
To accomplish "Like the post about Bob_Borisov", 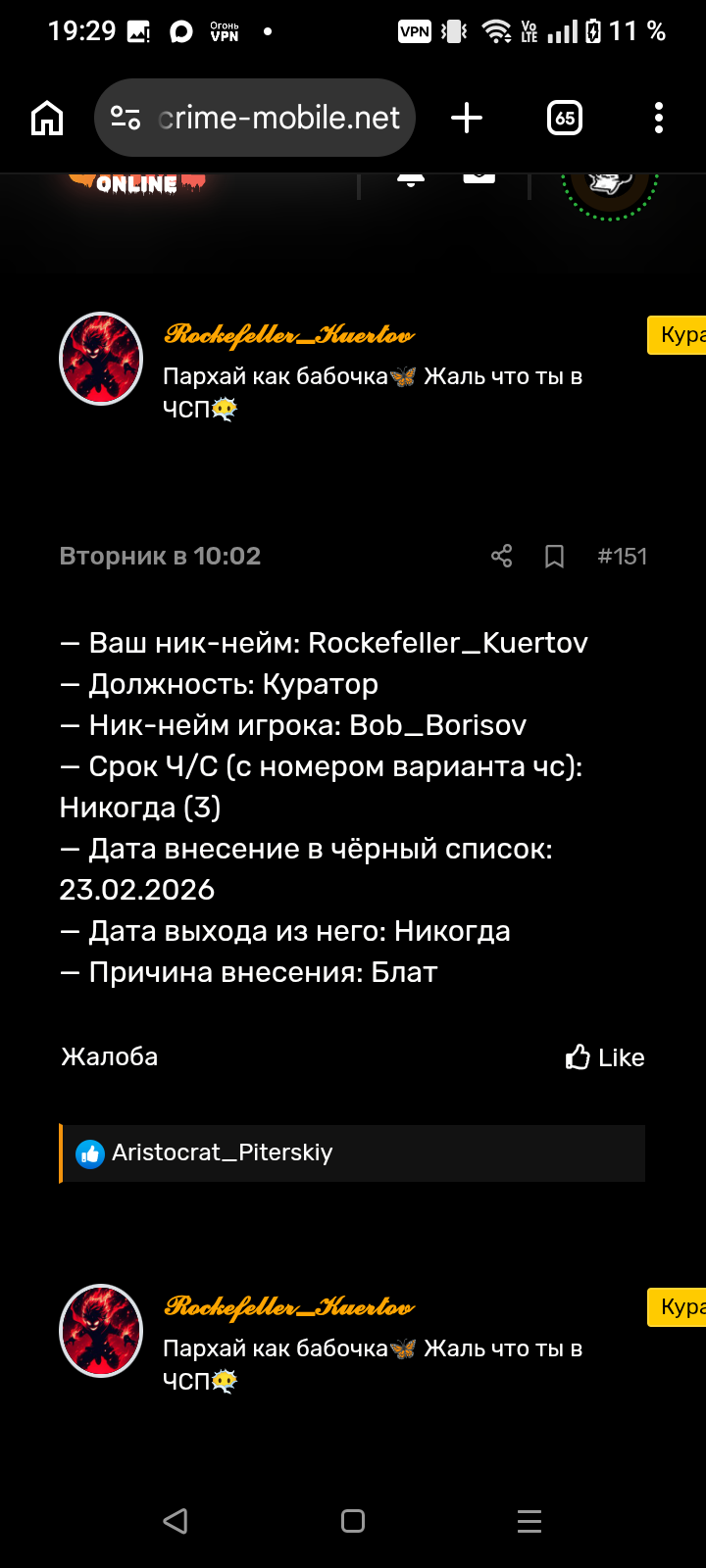I will point(605,1057).
